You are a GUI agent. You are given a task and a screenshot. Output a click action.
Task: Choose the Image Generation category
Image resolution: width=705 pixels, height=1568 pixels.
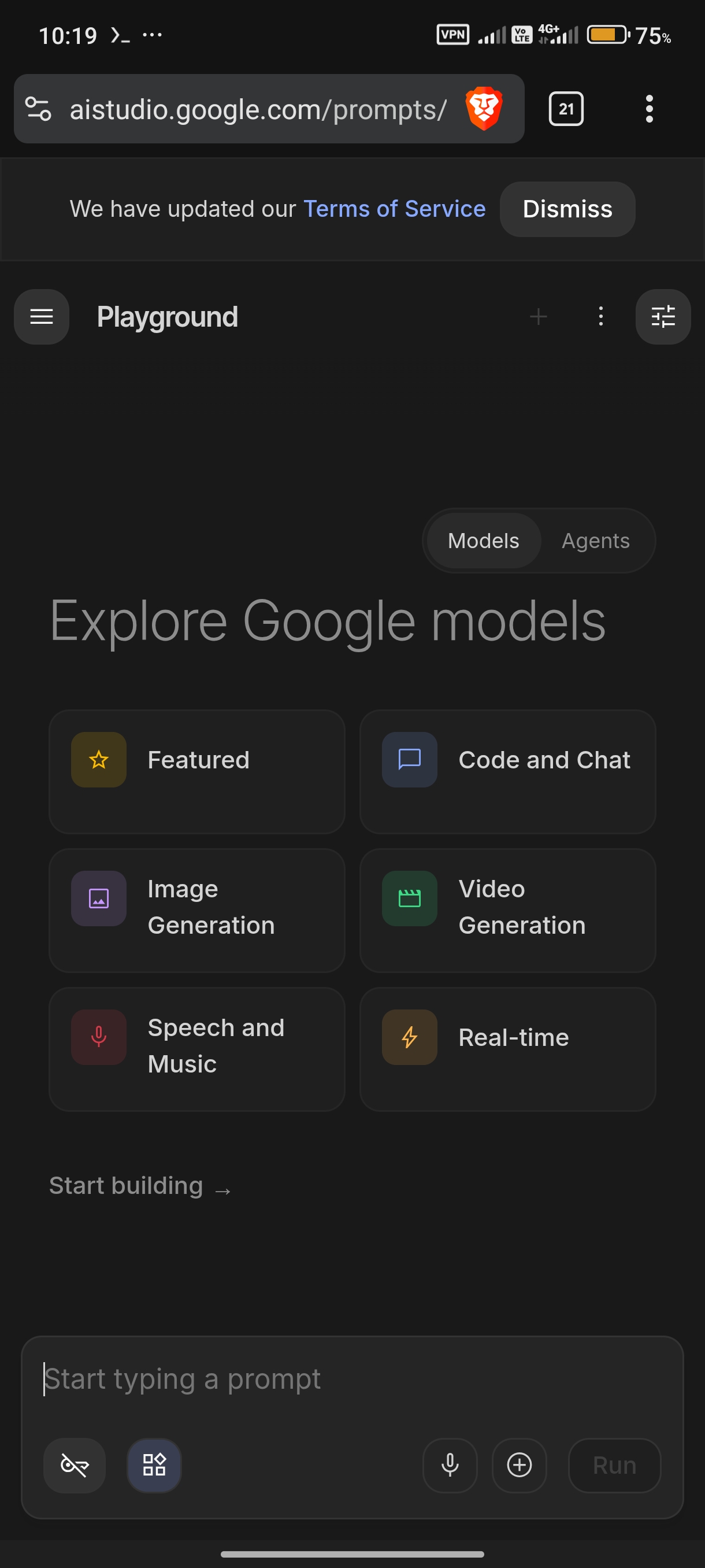click(x=197, y=910)
